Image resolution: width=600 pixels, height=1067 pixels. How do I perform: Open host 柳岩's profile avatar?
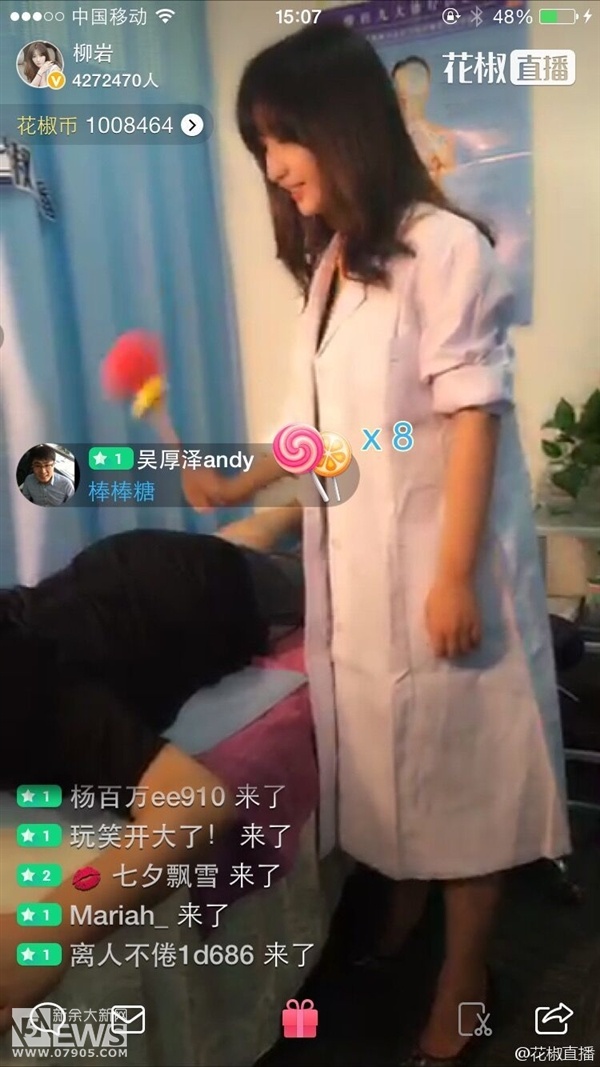click(40, 65)
